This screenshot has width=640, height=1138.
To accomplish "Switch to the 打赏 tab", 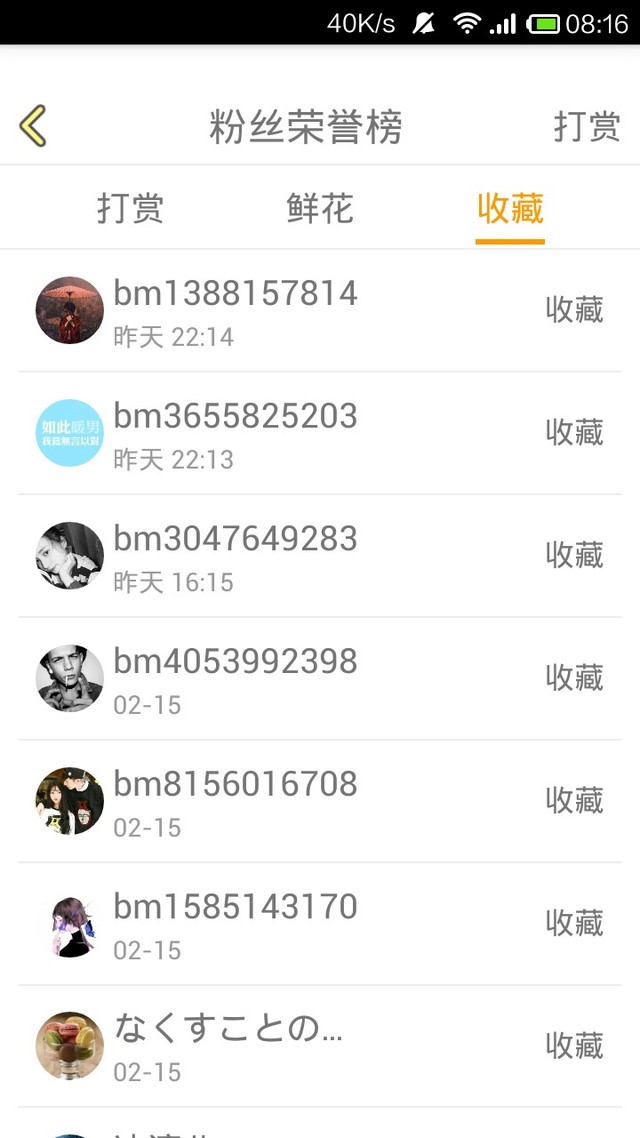I will [130, 208].
